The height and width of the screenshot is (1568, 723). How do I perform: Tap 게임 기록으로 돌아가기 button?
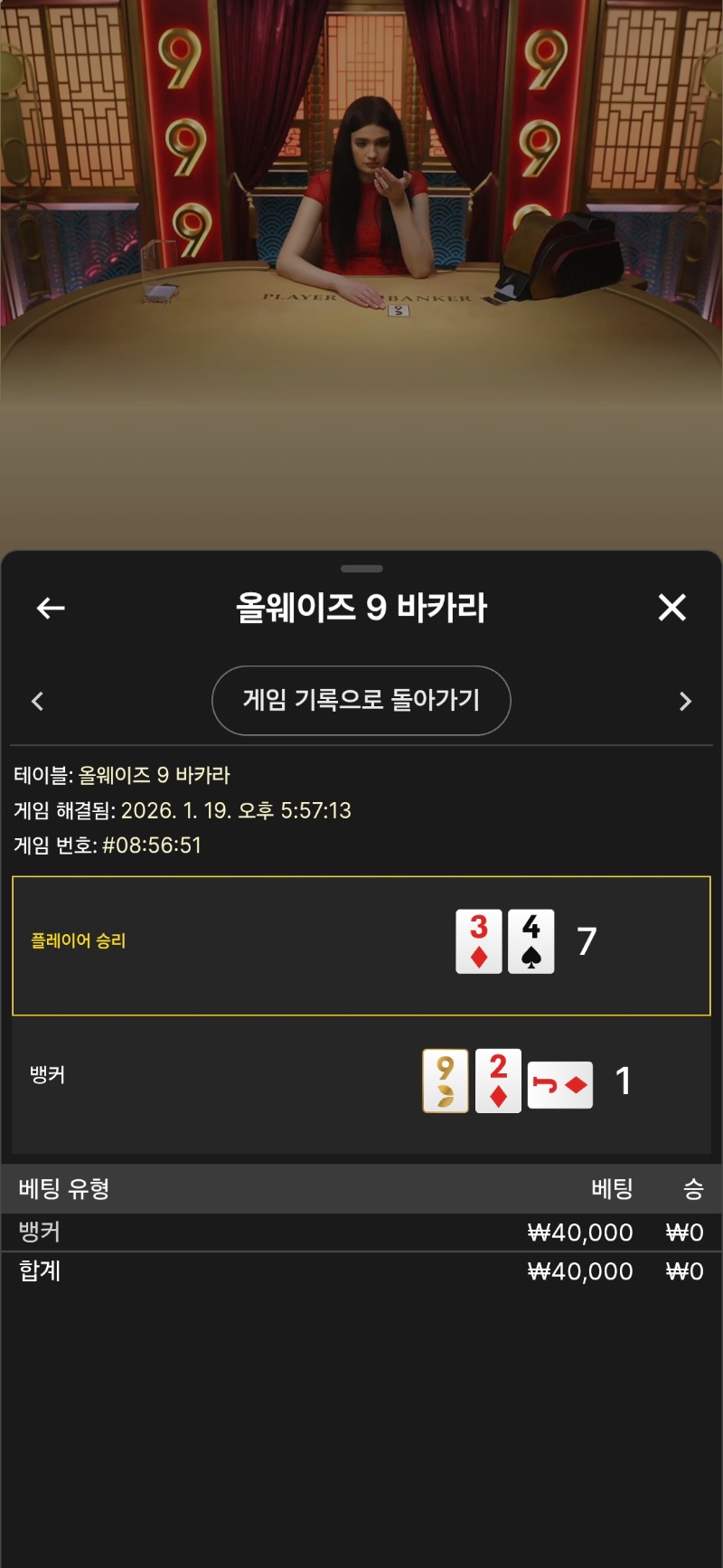361,701
